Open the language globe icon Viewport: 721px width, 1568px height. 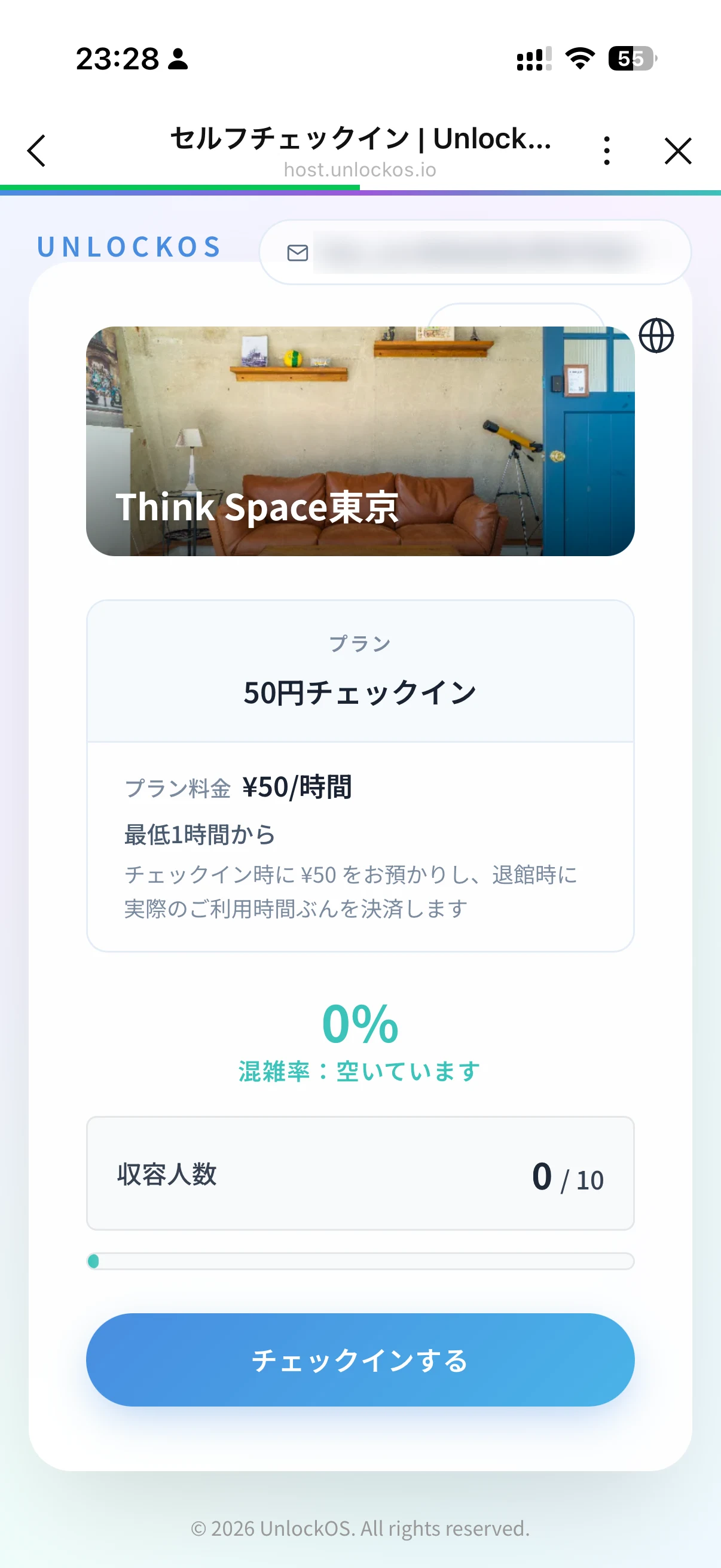pyautogui.click(x=656, y=335)
